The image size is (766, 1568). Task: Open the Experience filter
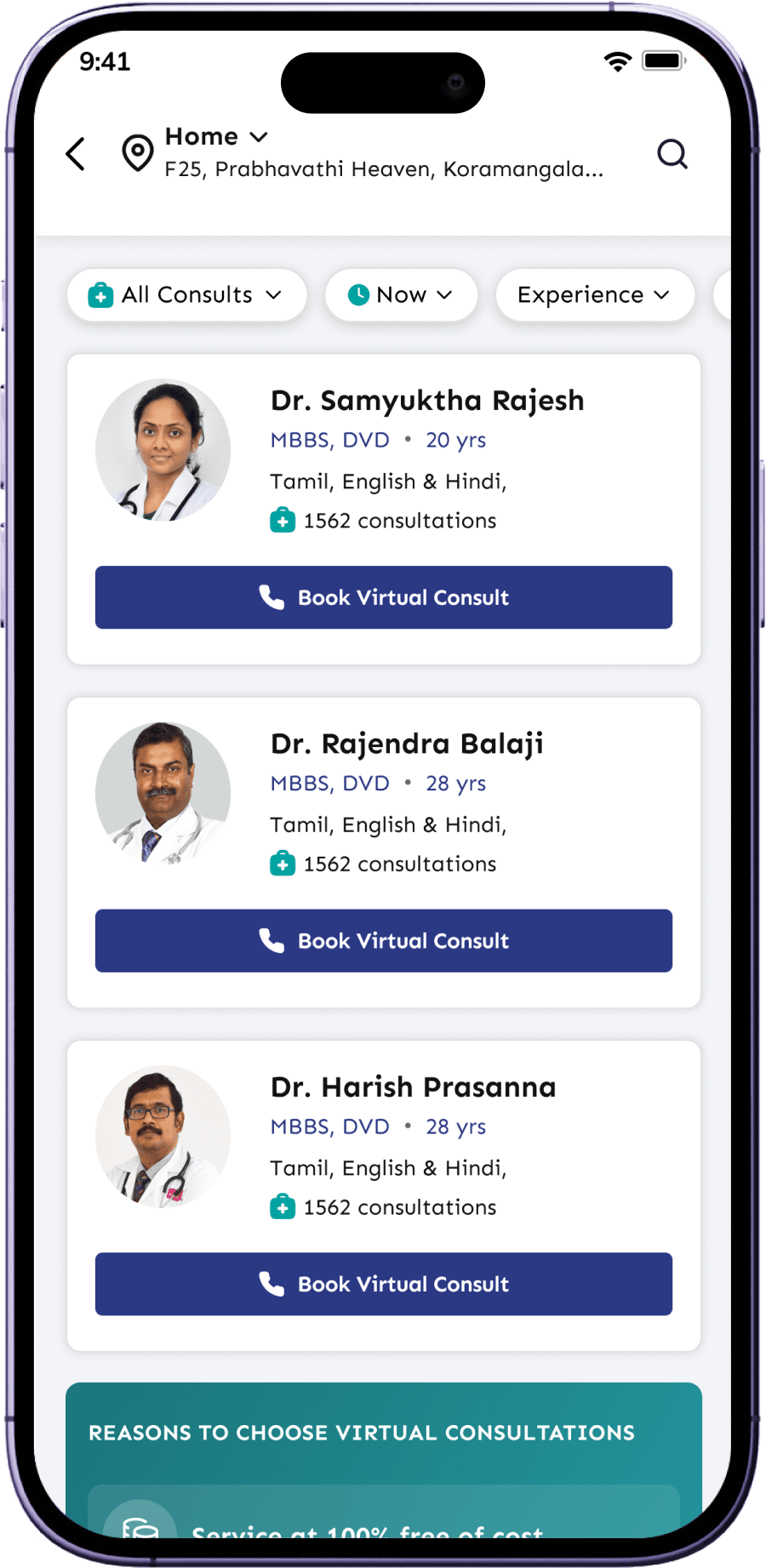[x=593, y=295]
